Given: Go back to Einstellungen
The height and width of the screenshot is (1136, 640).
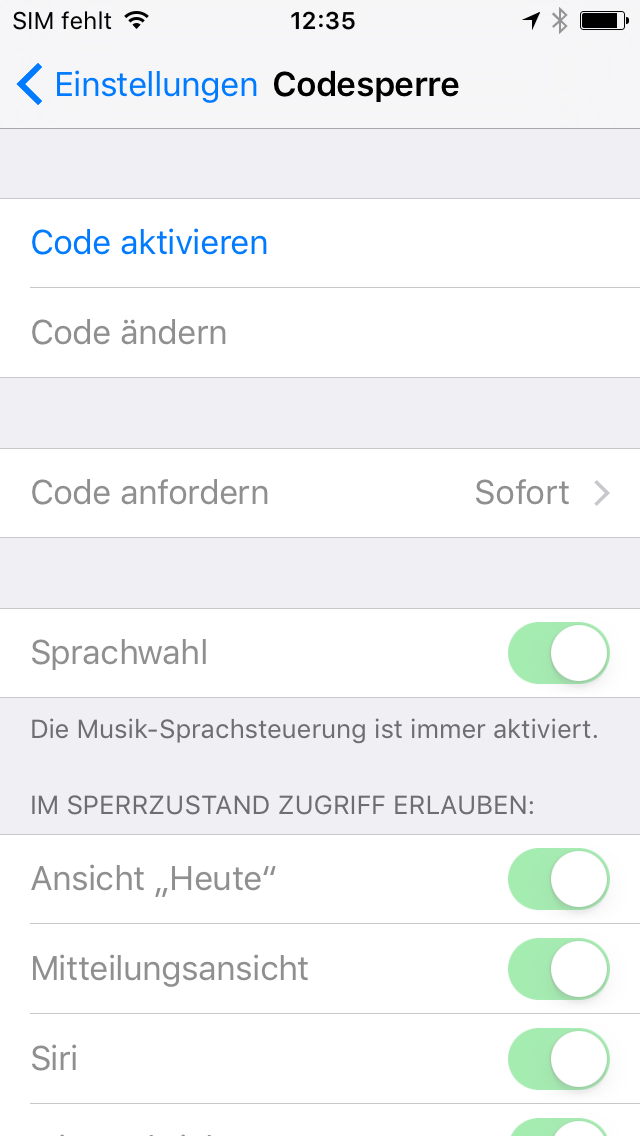Looking at the screenshot, I should (136, 85).
